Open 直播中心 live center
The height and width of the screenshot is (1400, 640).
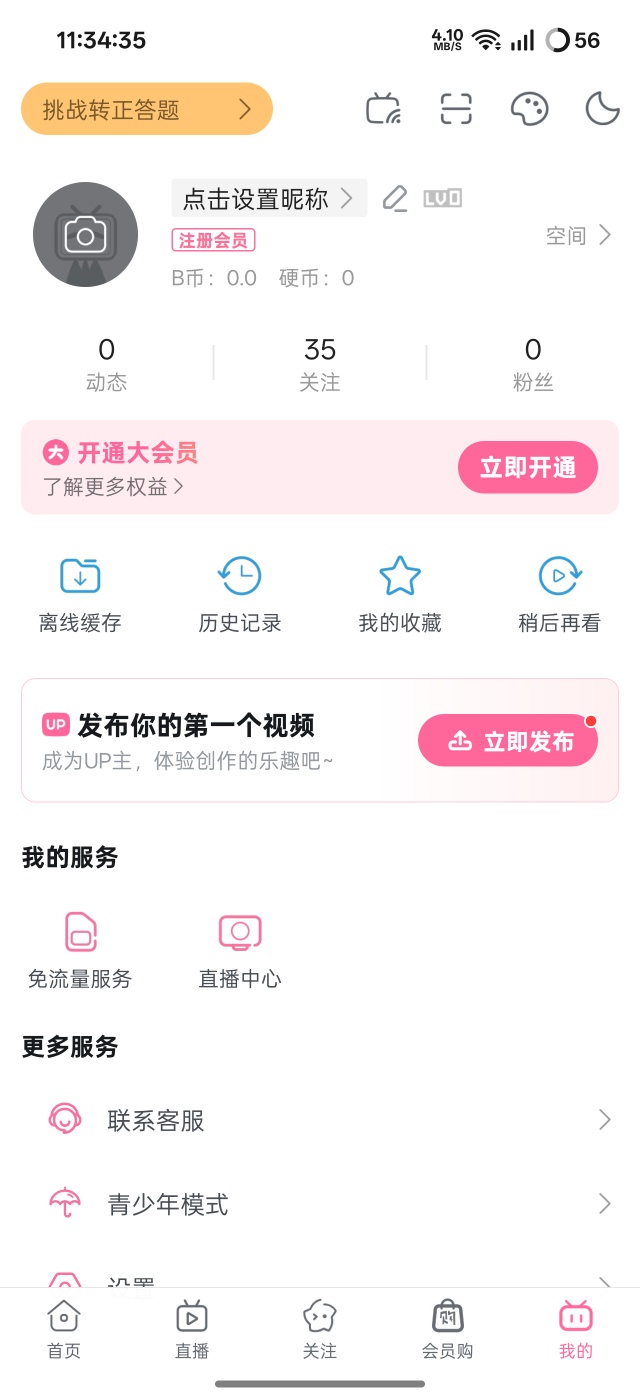pos(240,950)
